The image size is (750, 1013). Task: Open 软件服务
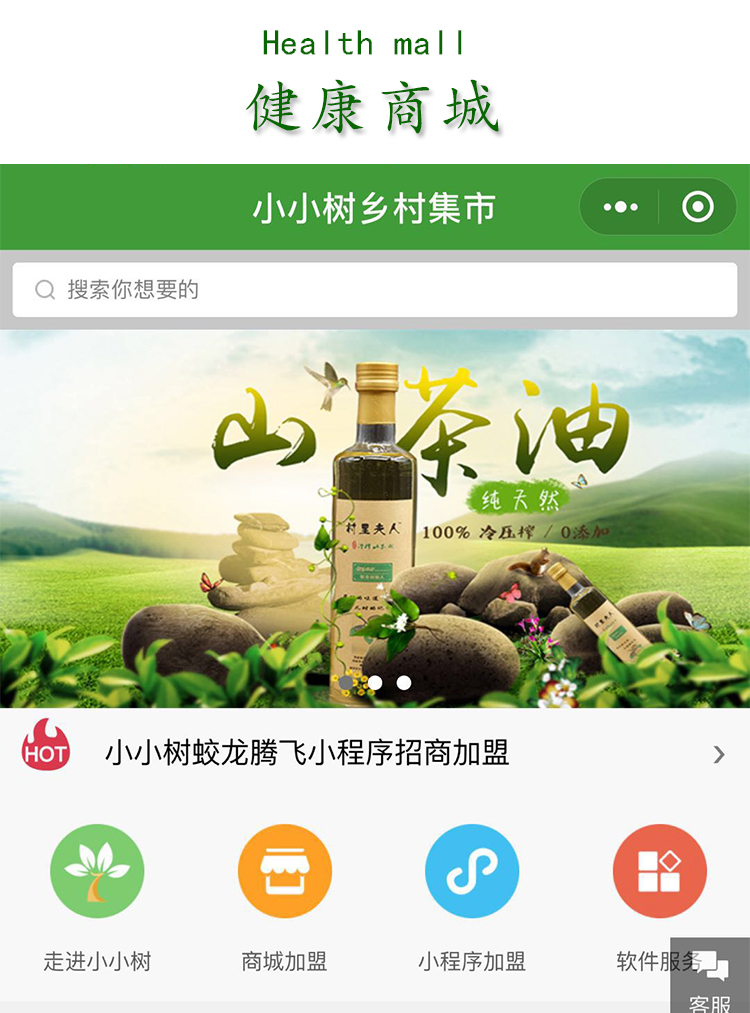tap(659, 898)
